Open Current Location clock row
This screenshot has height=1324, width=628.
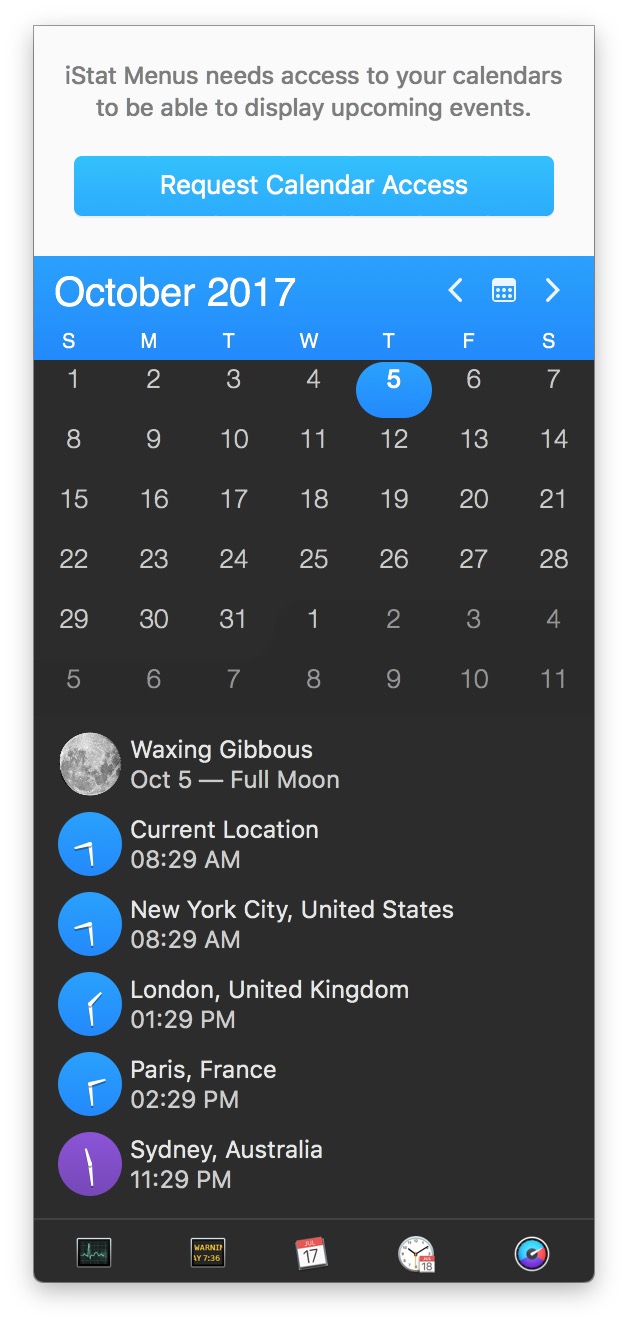[x=224, y=844]
